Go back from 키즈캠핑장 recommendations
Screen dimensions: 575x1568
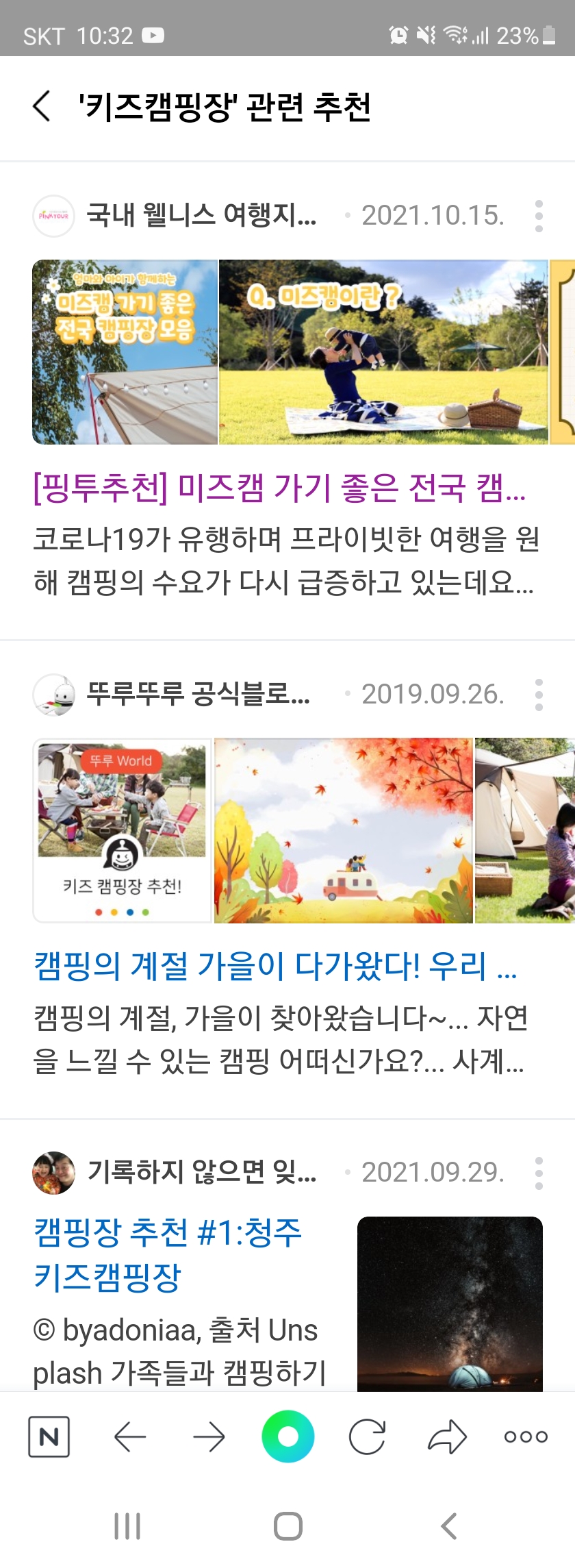[x=42, y=107]
